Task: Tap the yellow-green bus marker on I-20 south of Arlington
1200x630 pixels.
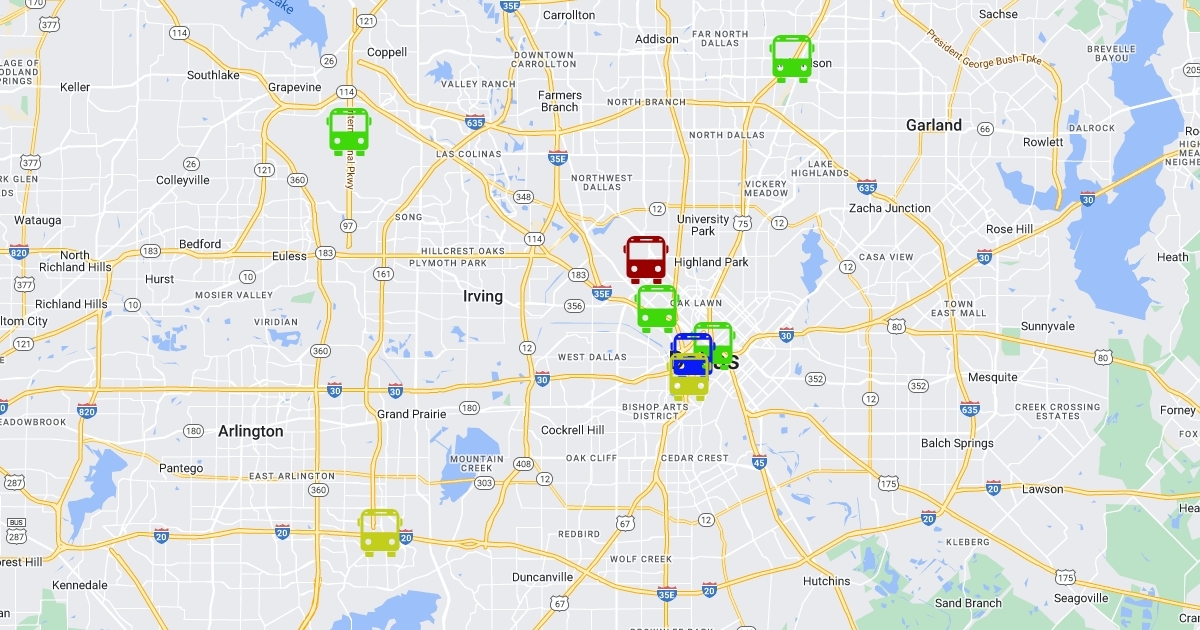Action: (x=380, y=532)
